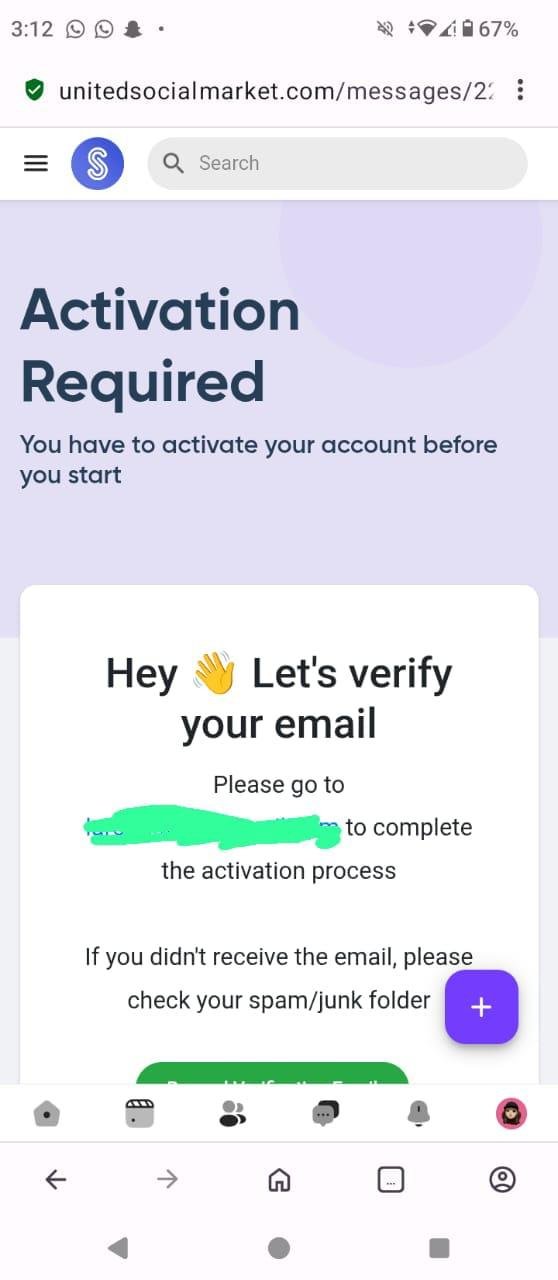Open the browser's three-dot overflow menu
Screen dimensions: 558x1280
pyautogui.click(x=520, y=90)
